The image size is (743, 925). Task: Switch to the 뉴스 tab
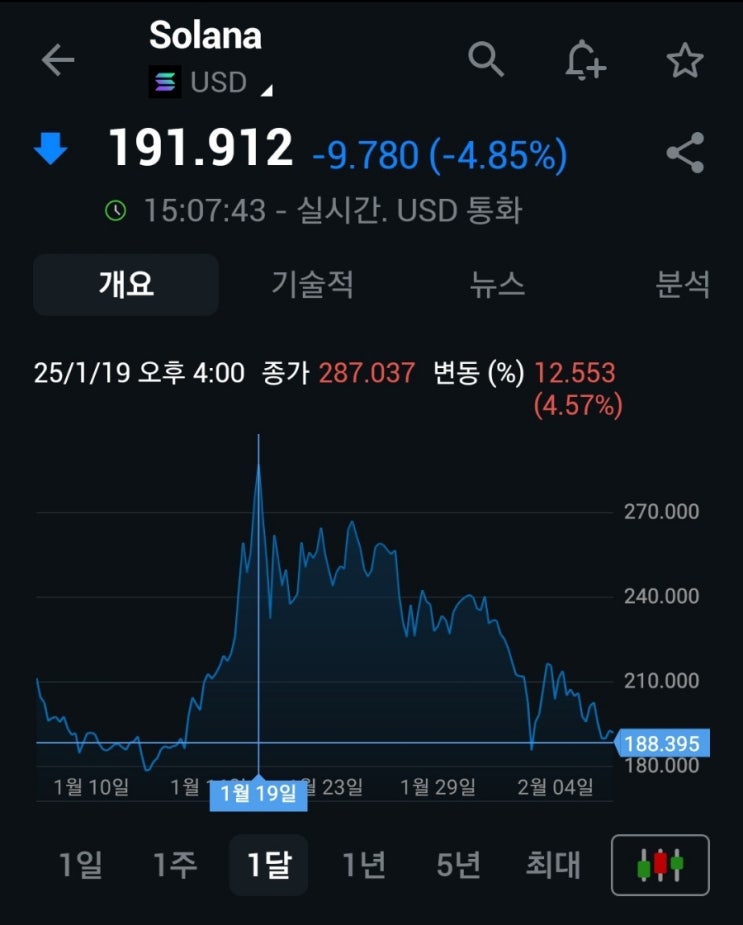pos(497,285)
